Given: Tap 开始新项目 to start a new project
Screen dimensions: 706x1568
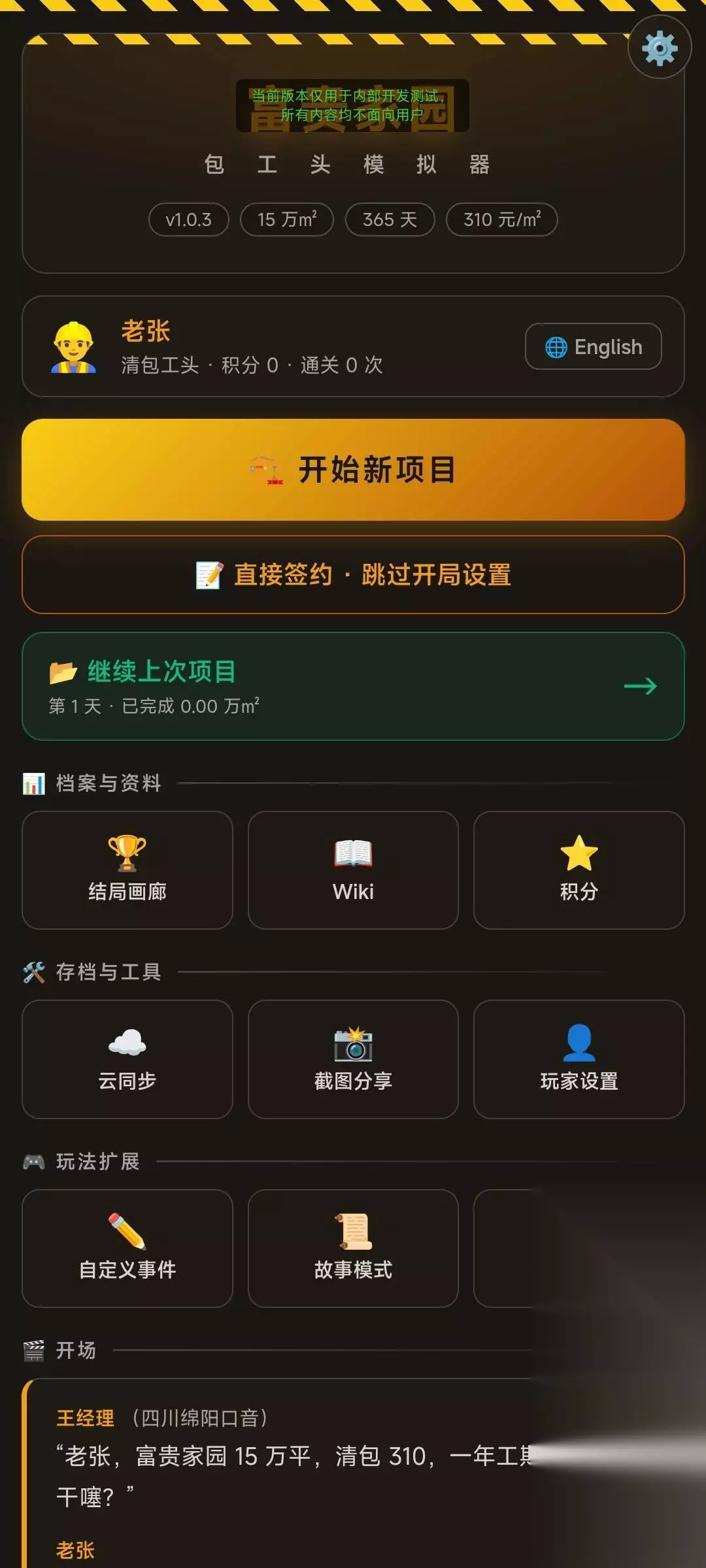Looking at the screenshot, I should [353, 470].
